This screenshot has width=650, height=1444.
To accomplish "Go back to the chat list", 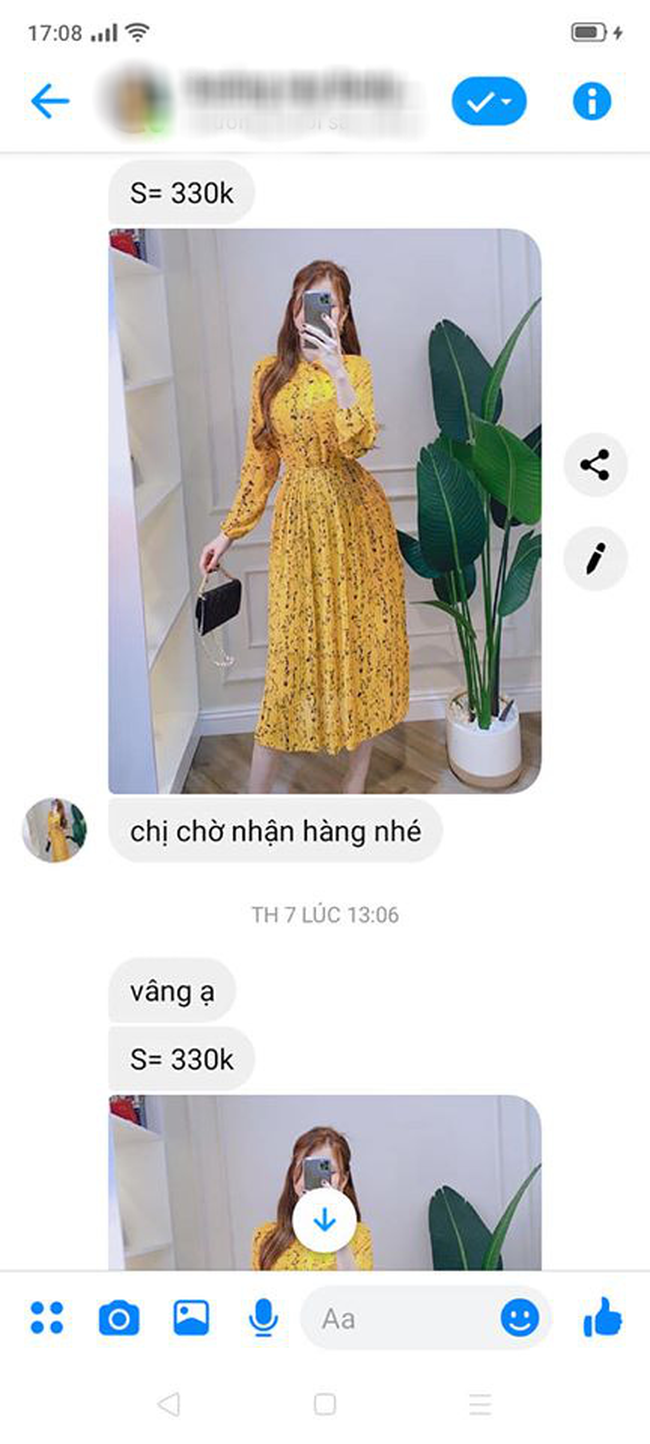I will coord(50,101).
